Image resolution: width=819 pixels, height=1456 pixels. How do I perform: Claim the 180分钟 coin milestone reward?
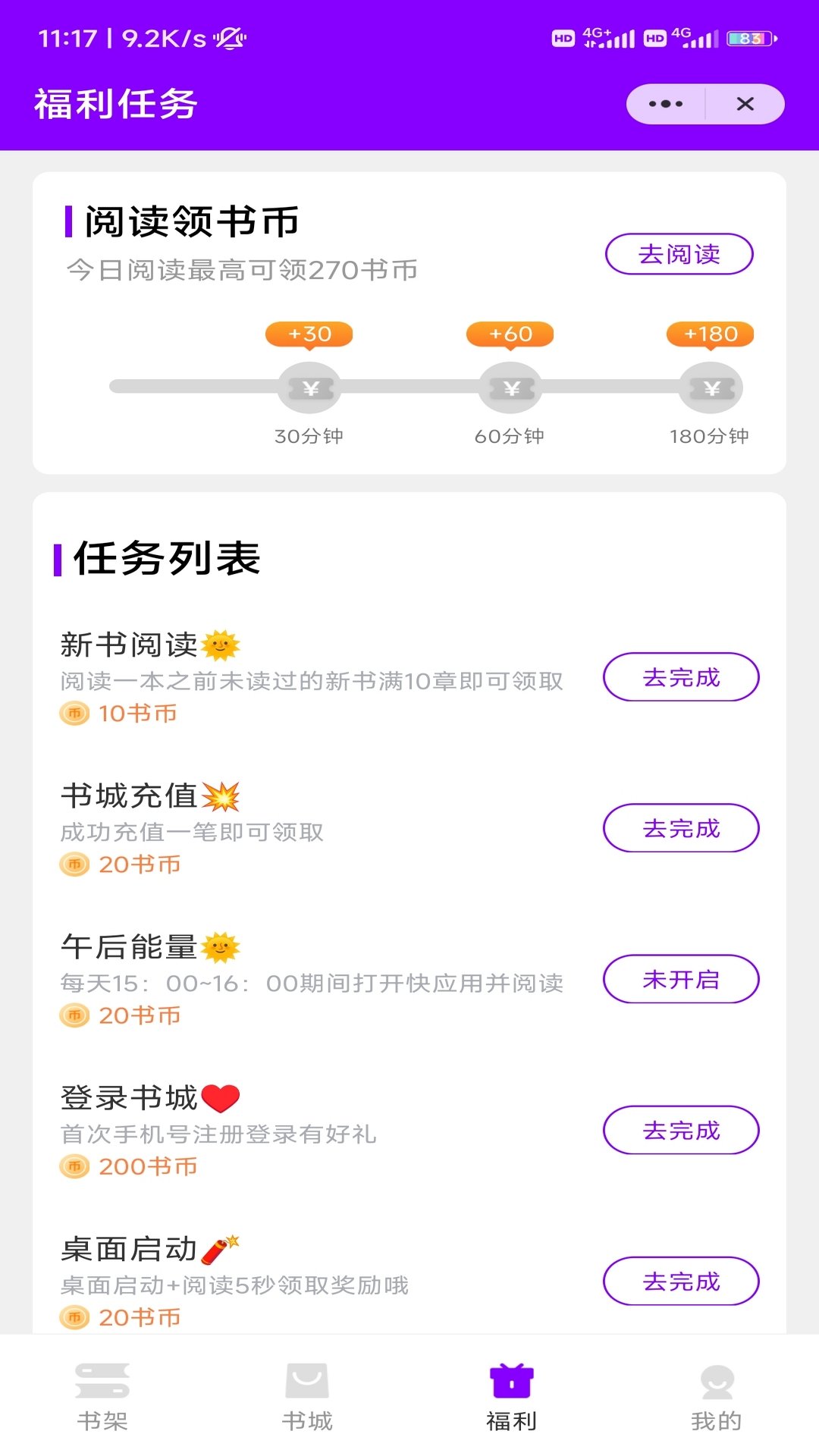point(711,388)
